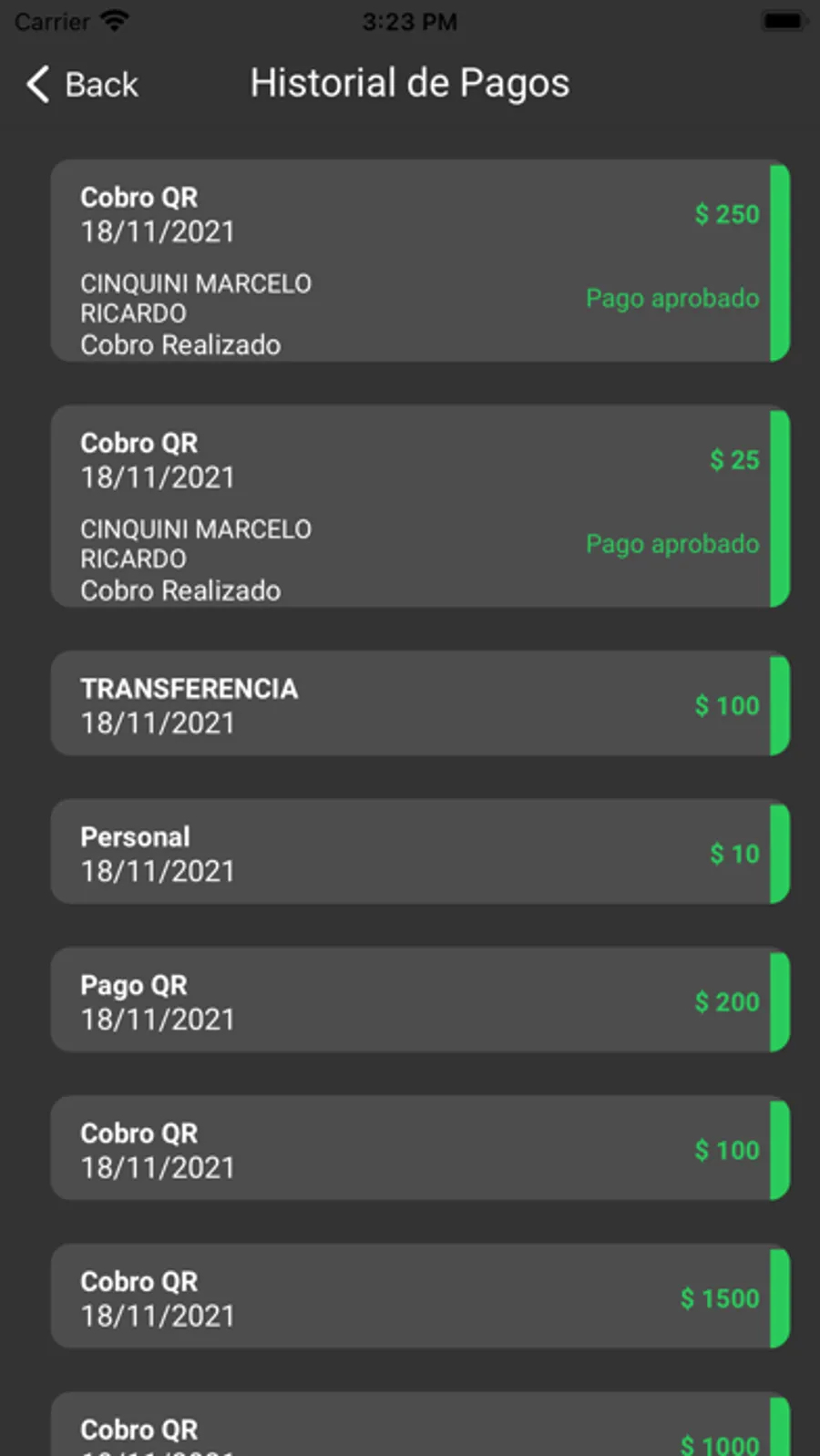Open the TRANSFERENCIA payment of $100
The image size is (820, 1456).
click(x=419, y=704)
